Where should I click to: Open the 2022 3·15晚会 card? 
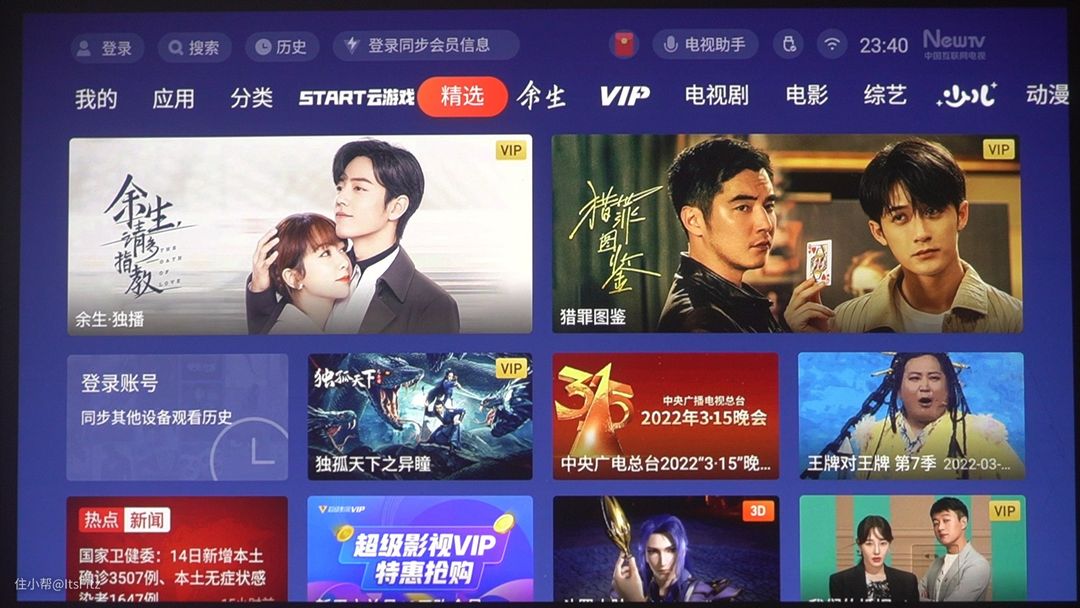(x=665, y=416)
